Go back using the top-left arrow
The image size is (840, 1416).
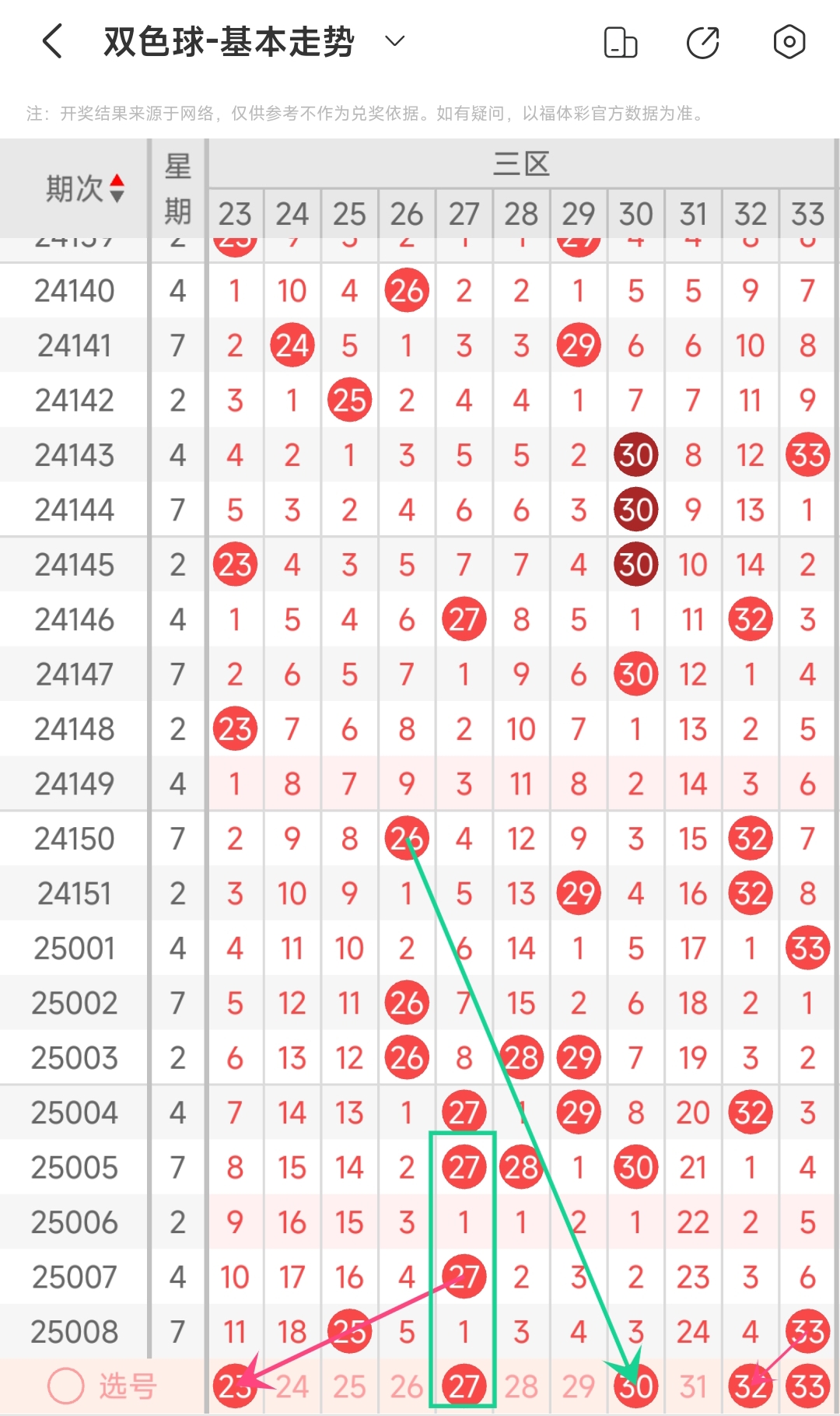52,41
